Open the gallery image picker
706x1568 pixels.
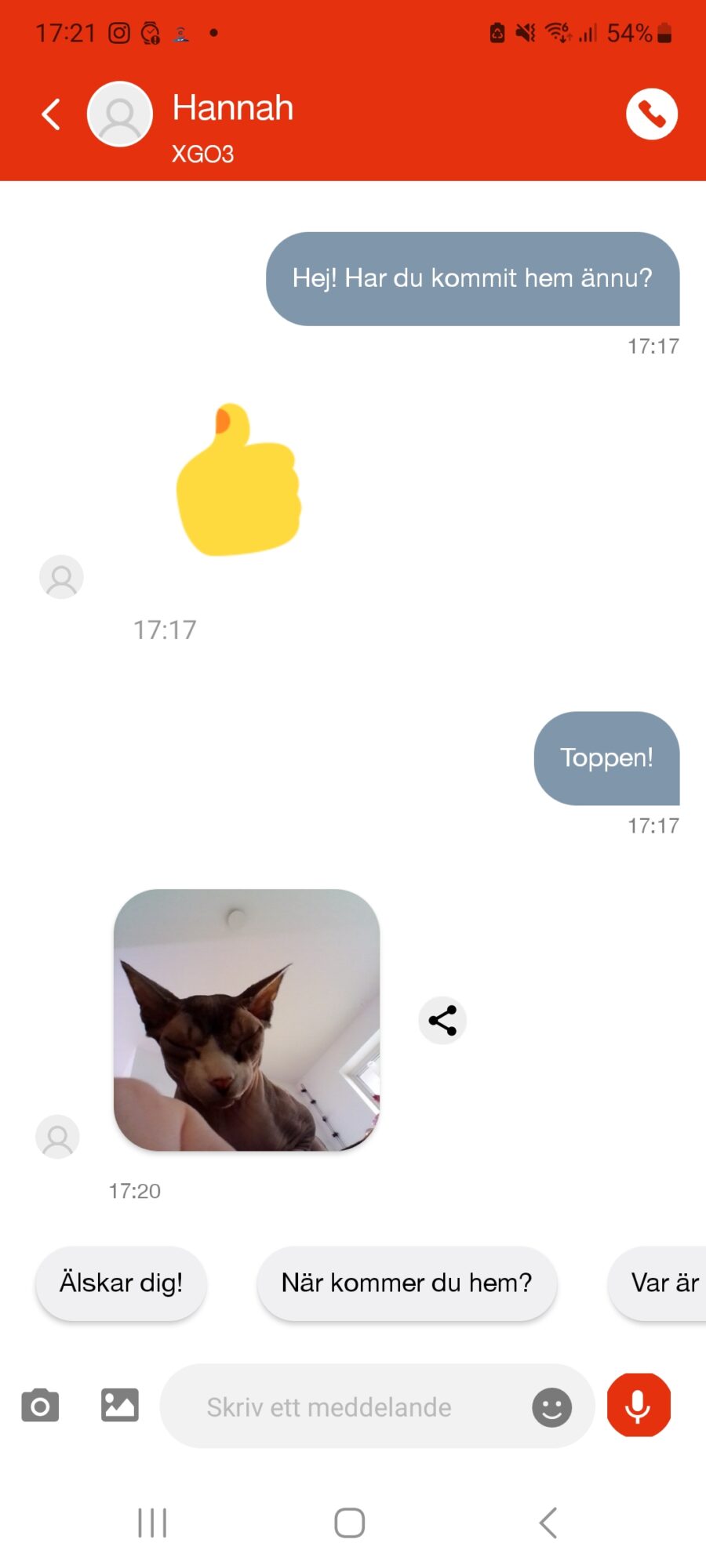tap(120, 1406)
